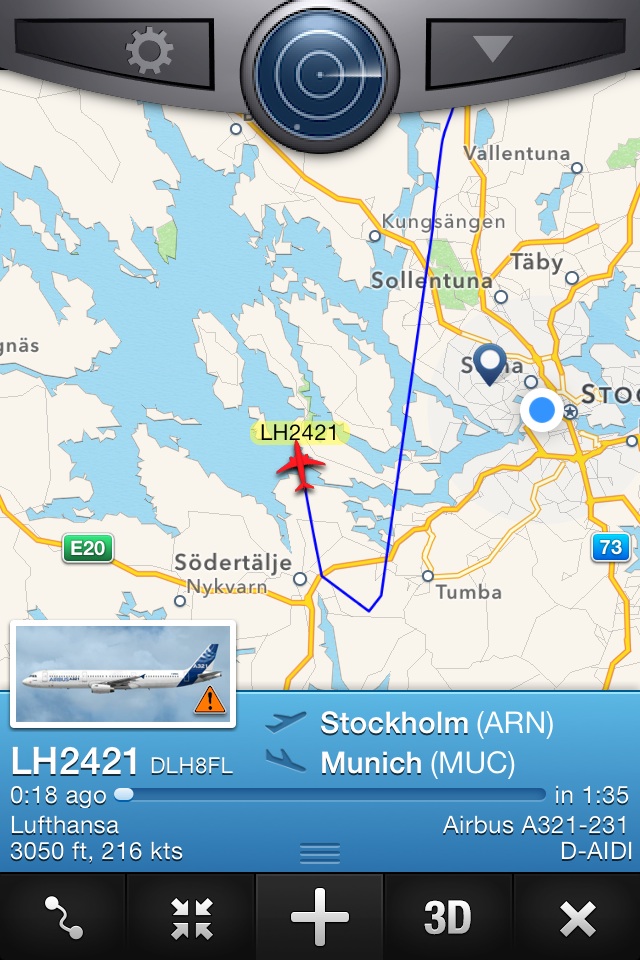Tap the collapse arrows icon

[x=191, y=917]
